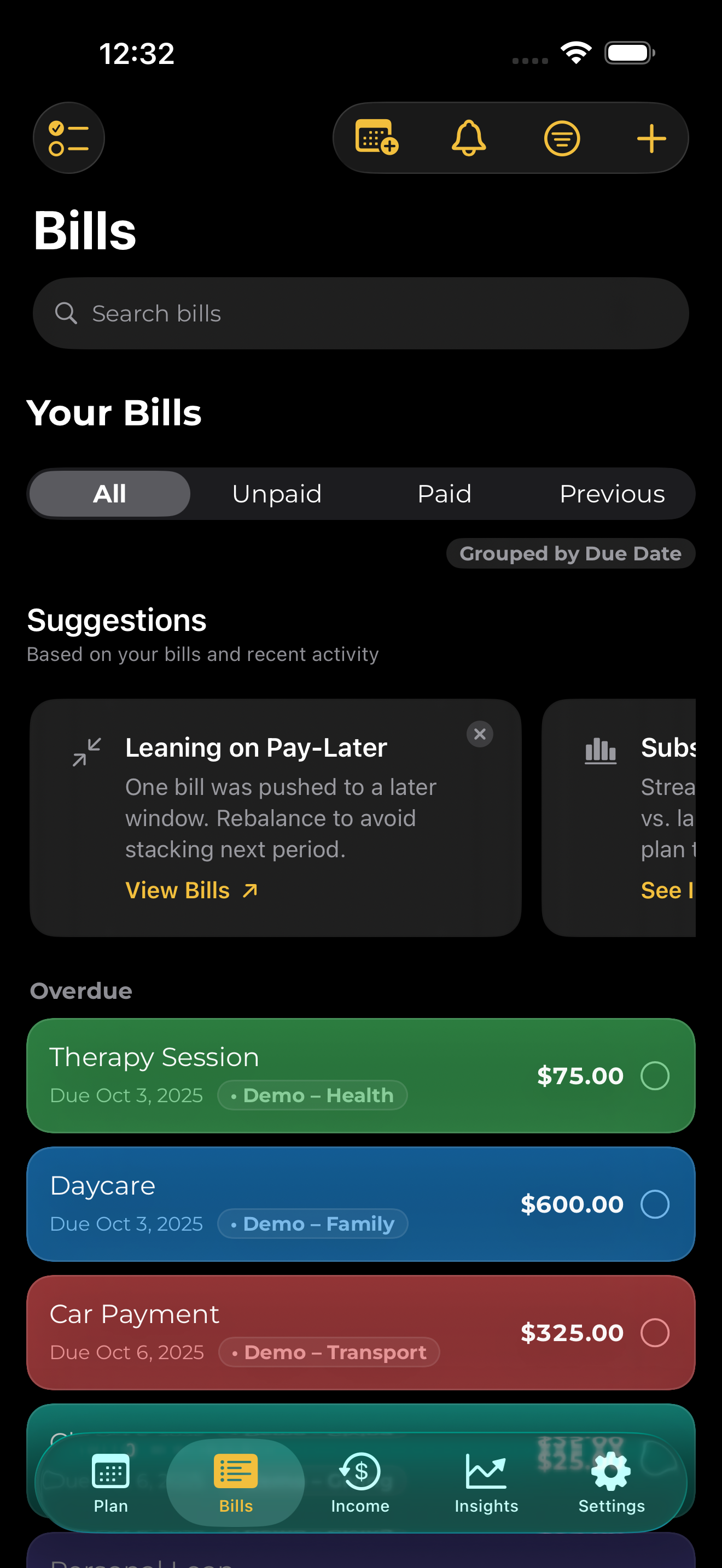Open the tasks checklist icon top left

tap(68, 138)
